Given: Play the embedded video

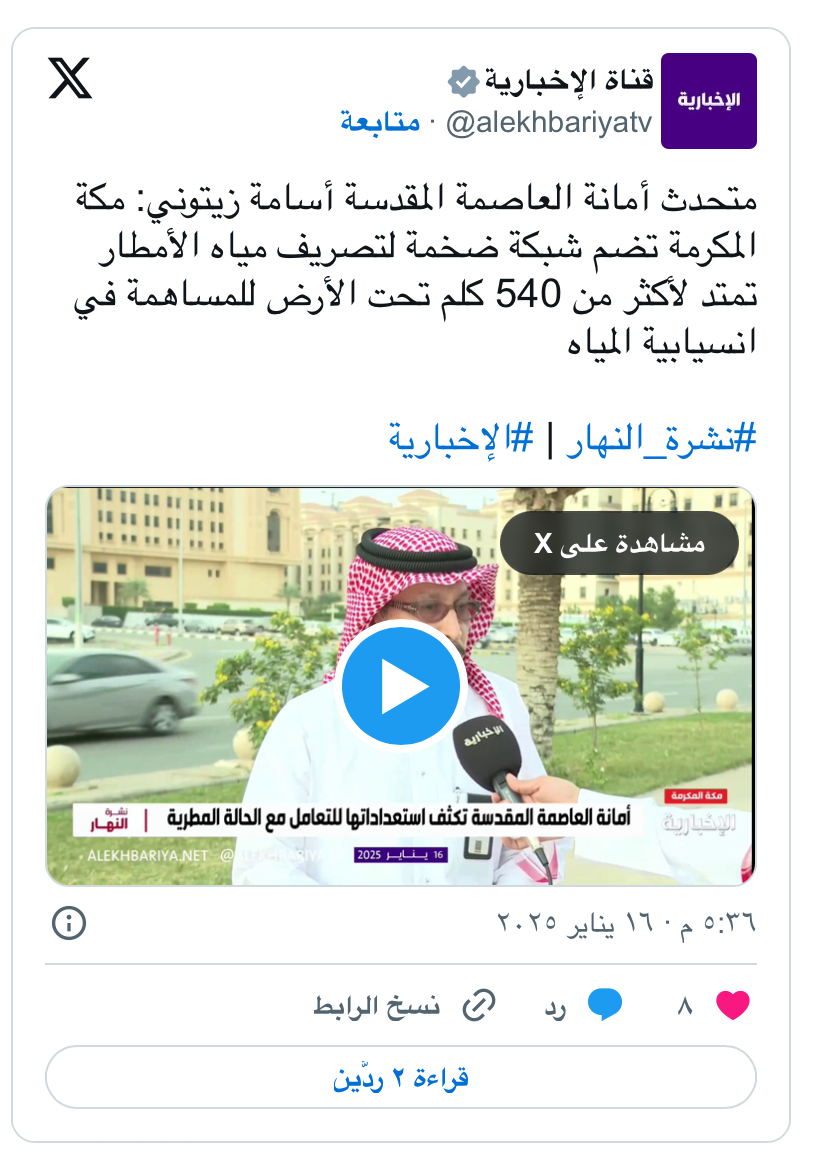Looking at the screenshot, I should (400, 686).
